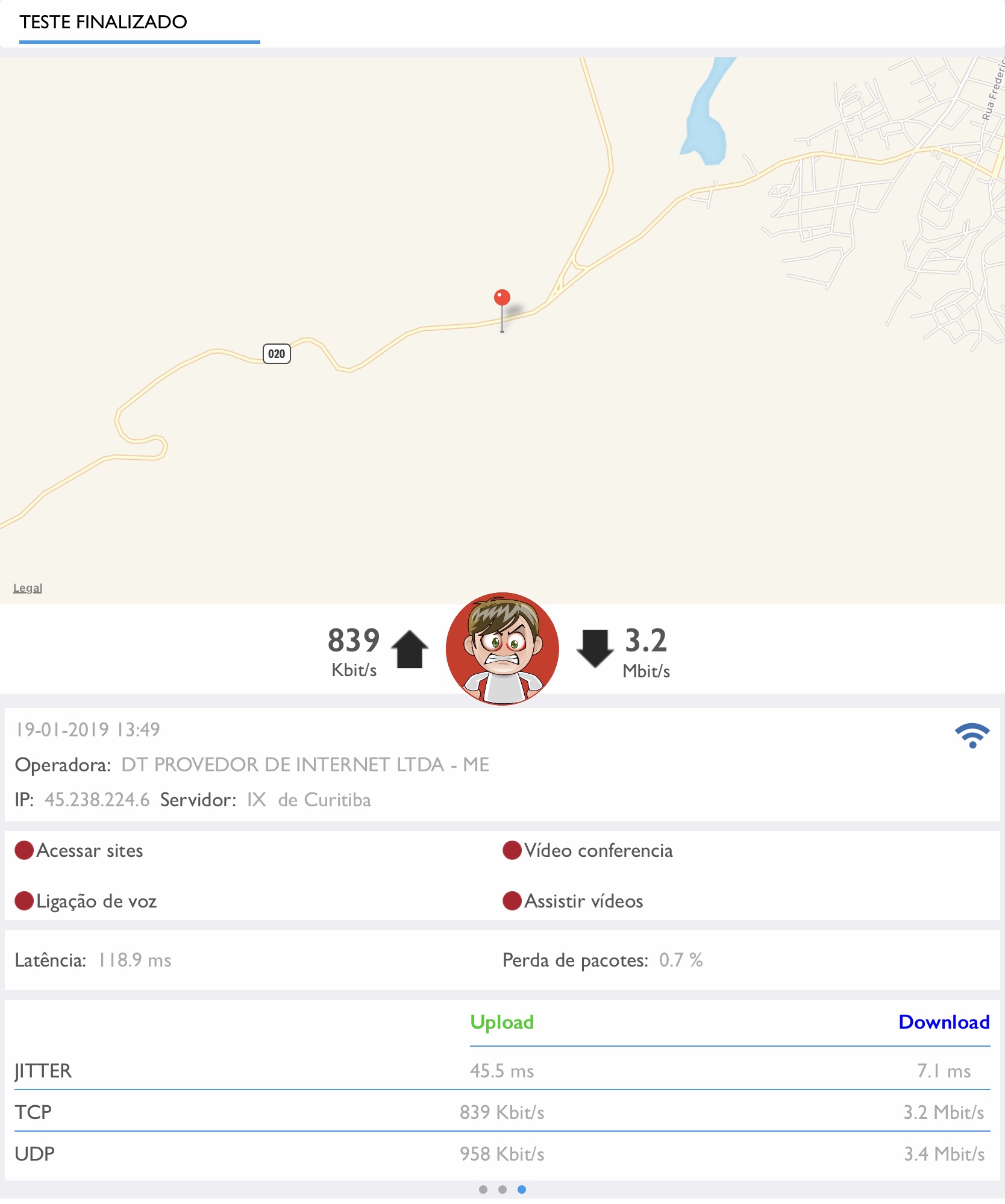Open the Legal link on the map
The height and width of the screenshot is (1204, 1005).
click(28, 588)
